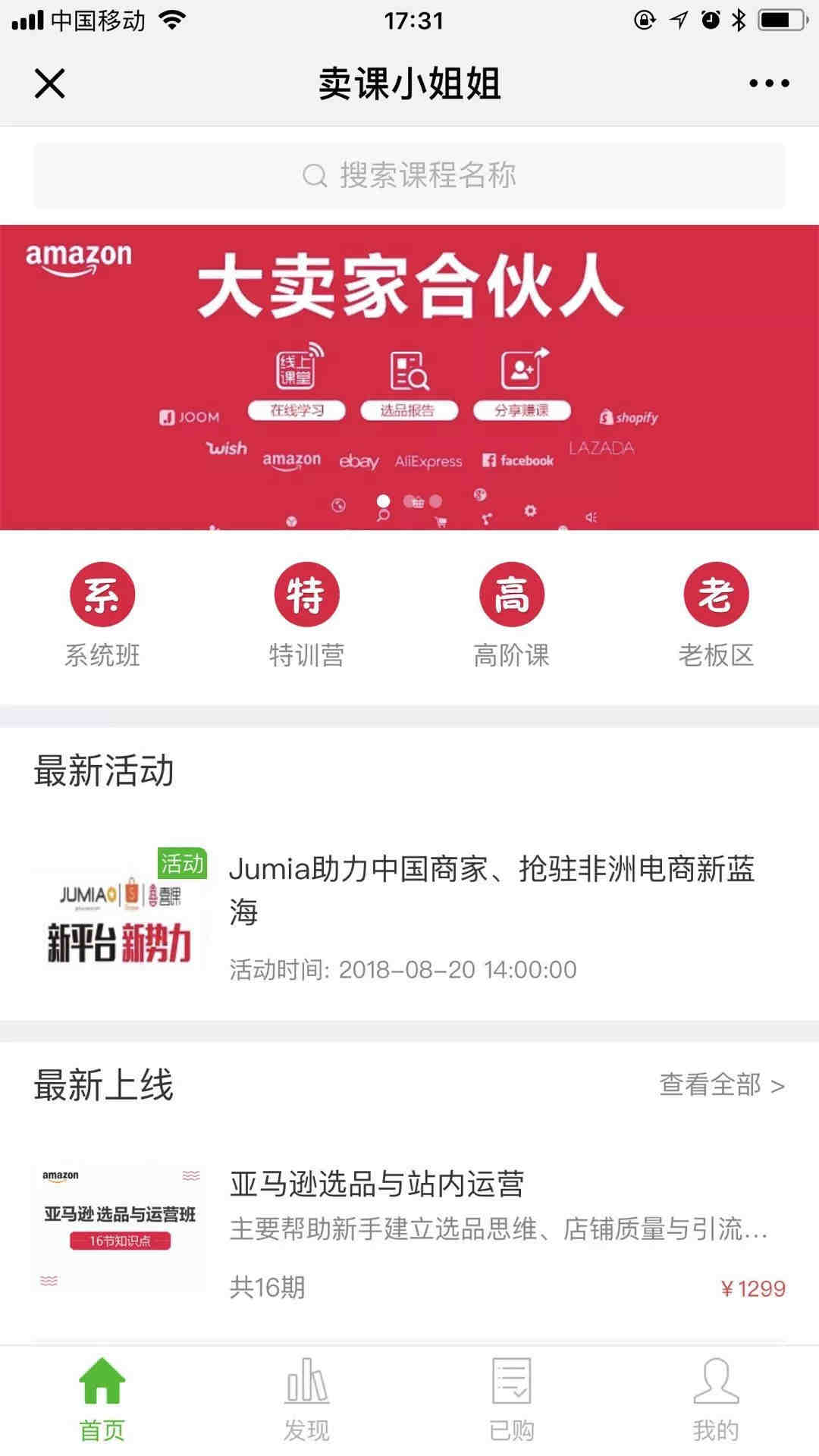Image resolution: width=819 pixels, height=1456 pixels.
Task: View all via 查看全部
Action: tap(721, 1085)
